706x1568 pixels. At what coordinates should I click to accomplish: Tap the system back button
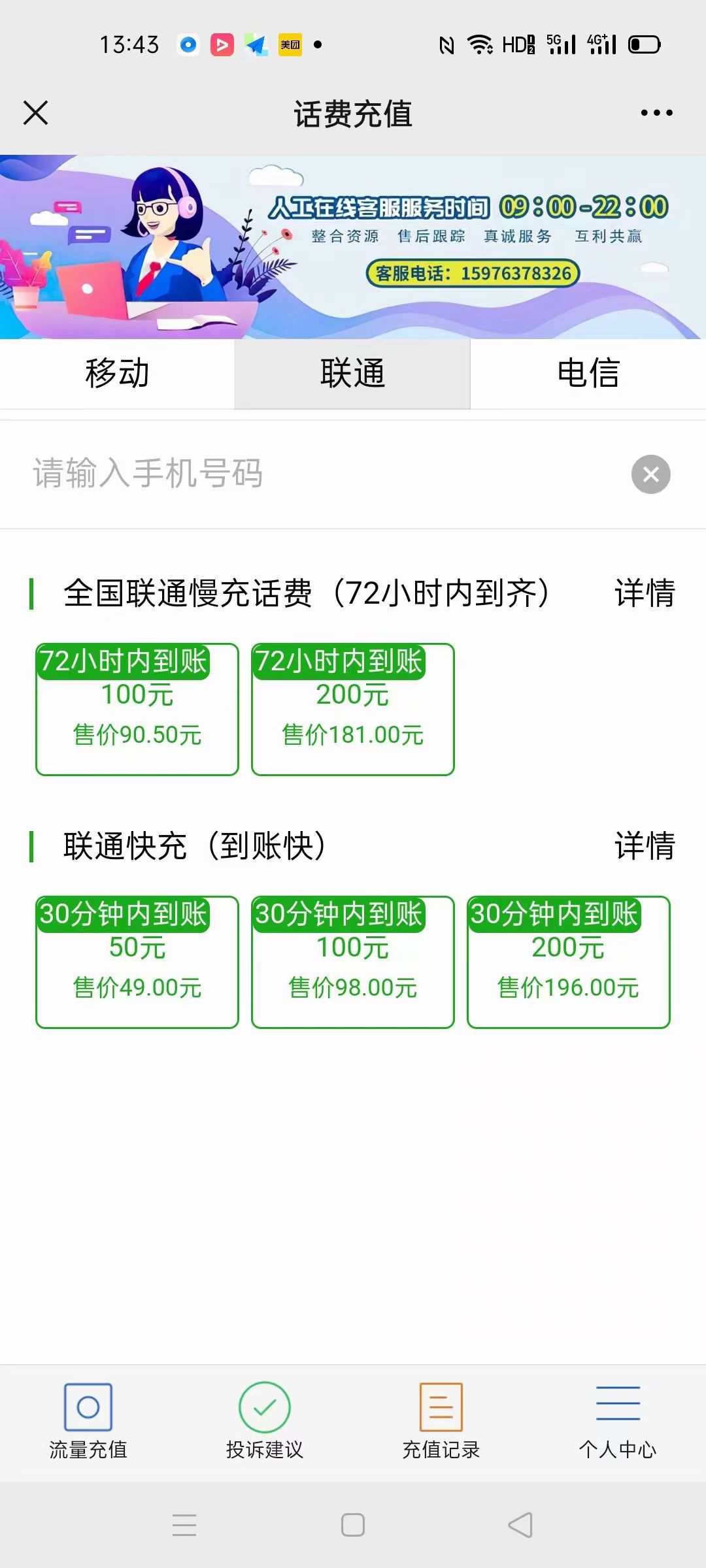click(521, 1525)
